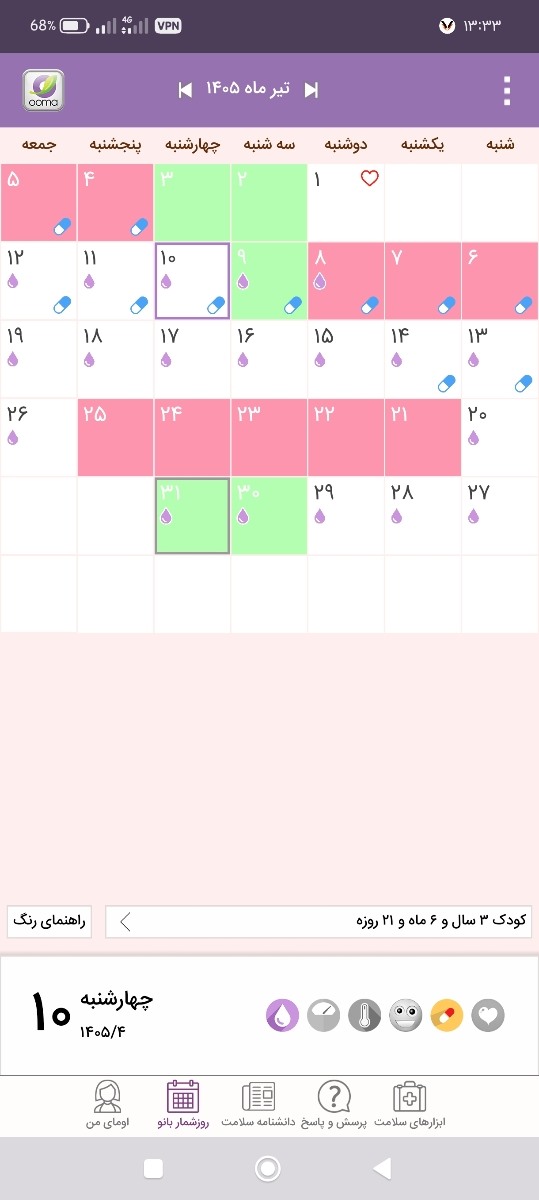Select day ۲۵ on the calendar
This screenshot has height=1200, width=539.
coord(115,437)
